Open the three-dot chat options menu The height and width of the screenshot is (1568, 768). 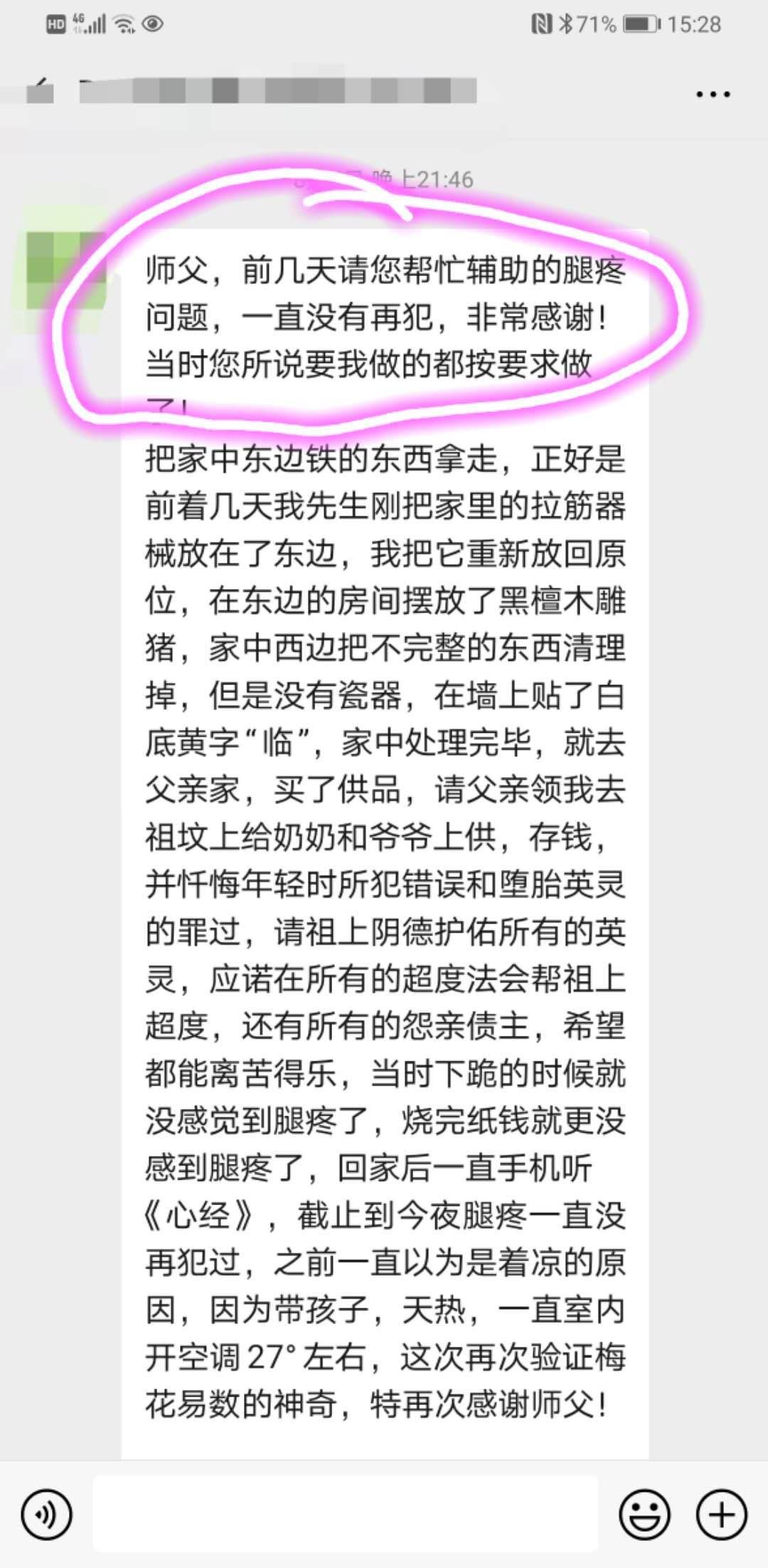[x=713, y=94]
